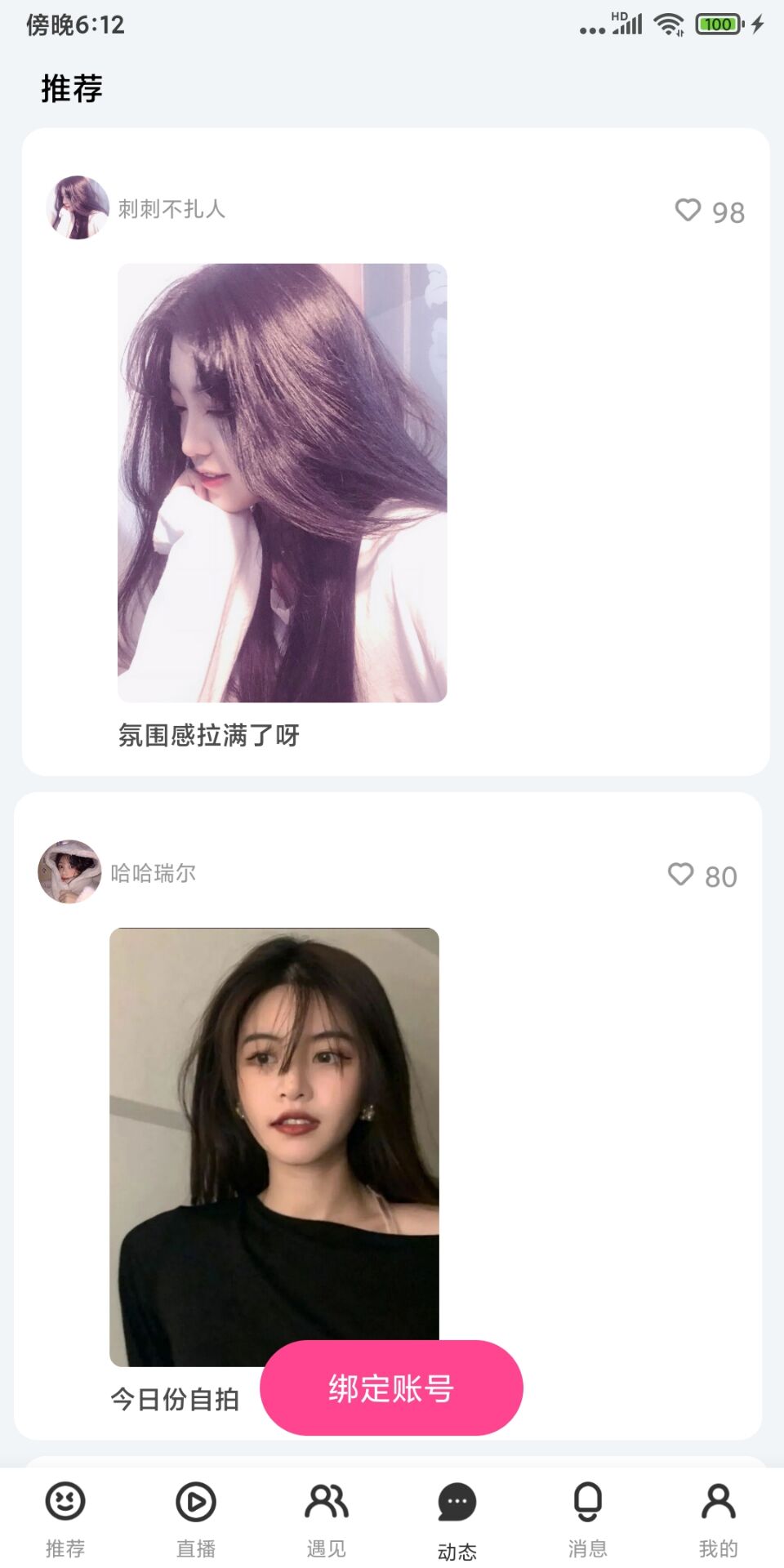
Task: Open 哈哈瑞尔's profile avatar
Action: (69, 871)
